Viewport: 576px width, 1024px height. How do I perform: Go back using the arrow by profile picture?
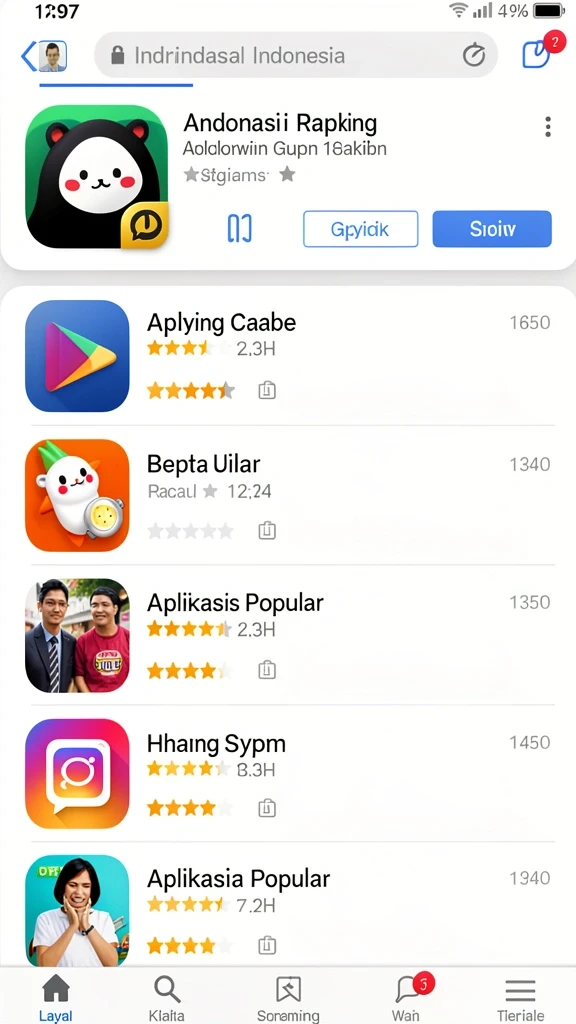click(x=28, y=57)
